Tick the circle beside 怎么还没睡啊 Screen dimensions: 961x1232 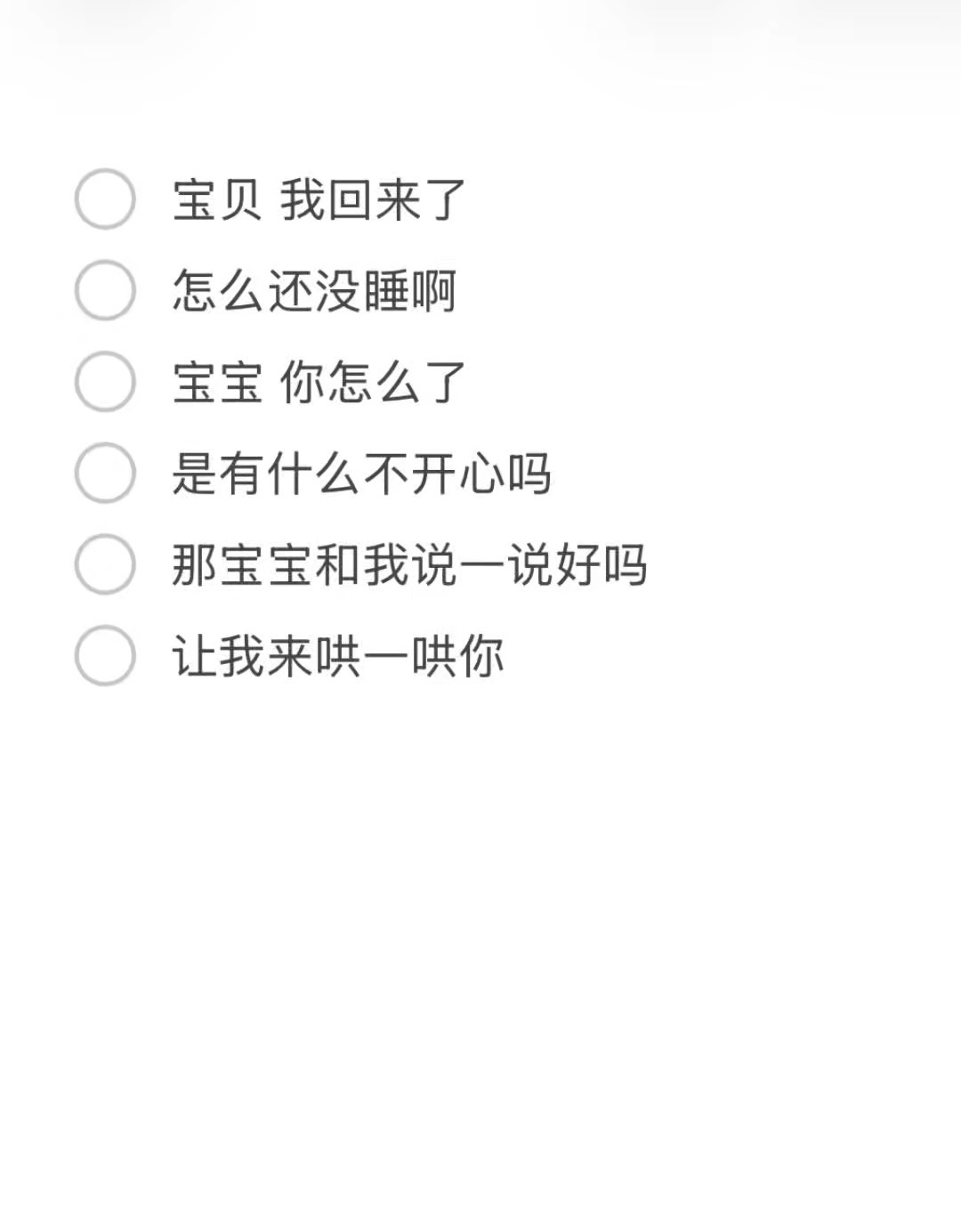105,290
